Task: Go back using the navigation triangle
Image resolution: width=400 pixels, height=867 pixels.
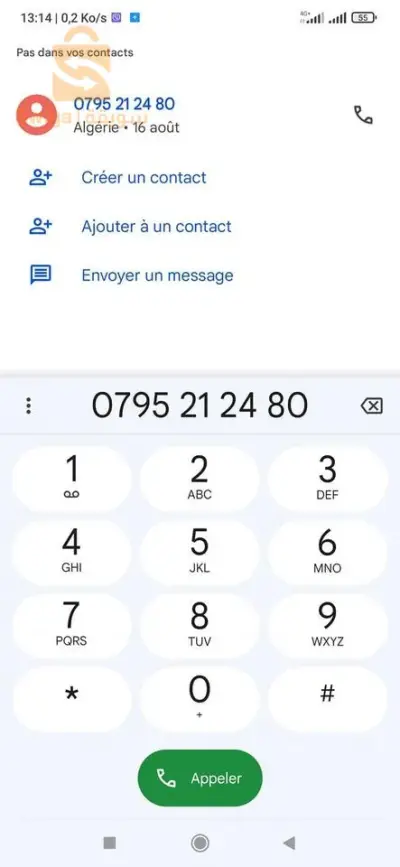Action: coord(289,843)
